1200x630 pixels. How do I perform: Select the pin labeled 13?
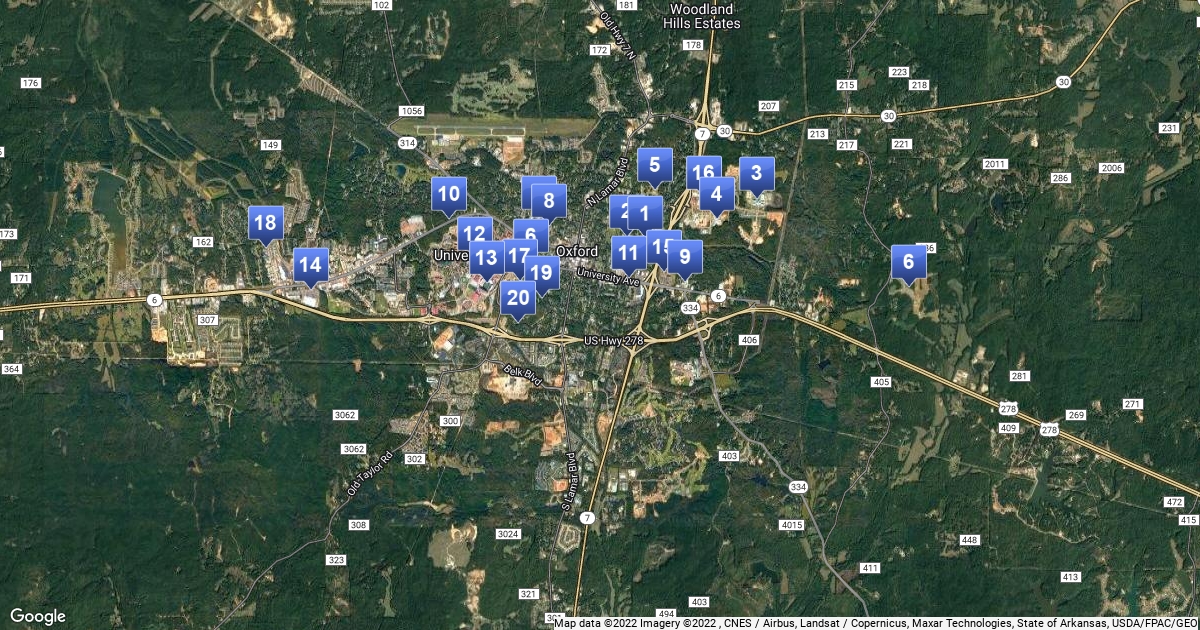tap(485, 258)
